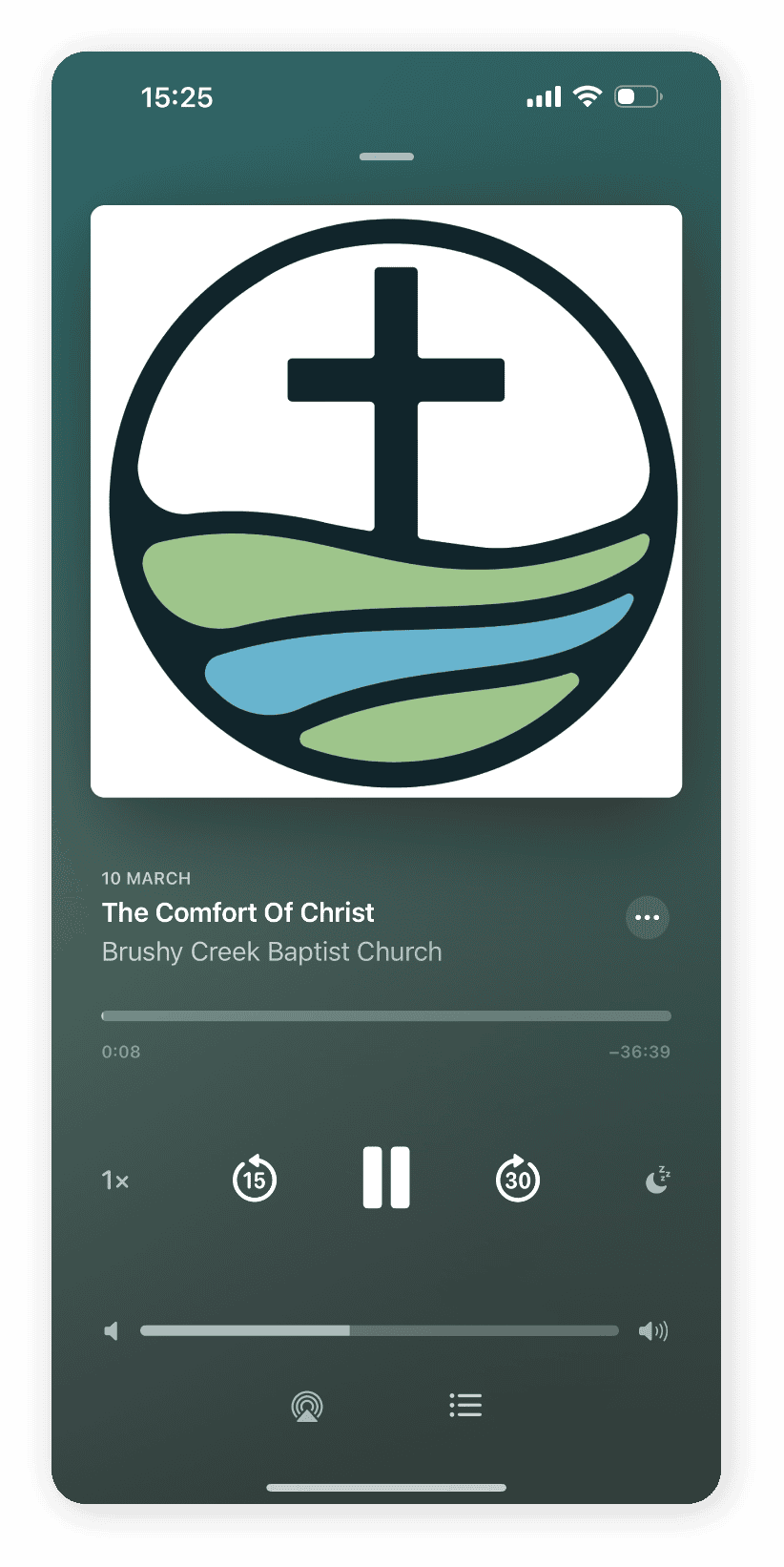Tap the playback progress bar

[x=386, y=1015]
